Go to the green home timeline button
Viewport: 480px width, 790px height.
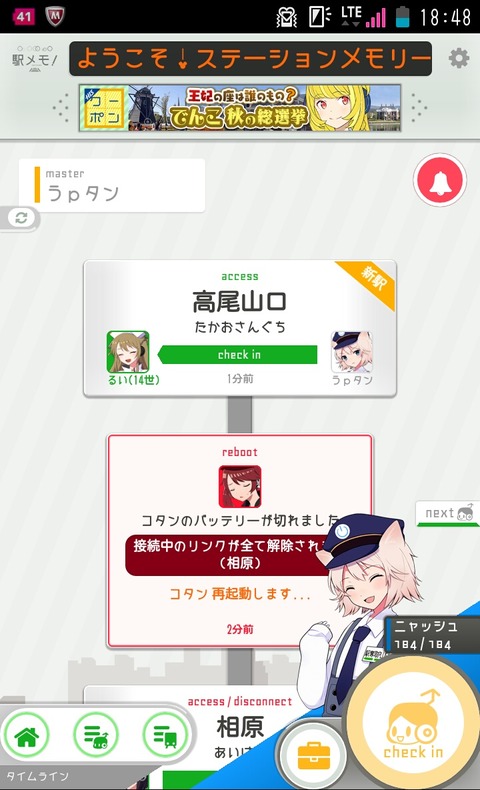click(x=27, y=736)
